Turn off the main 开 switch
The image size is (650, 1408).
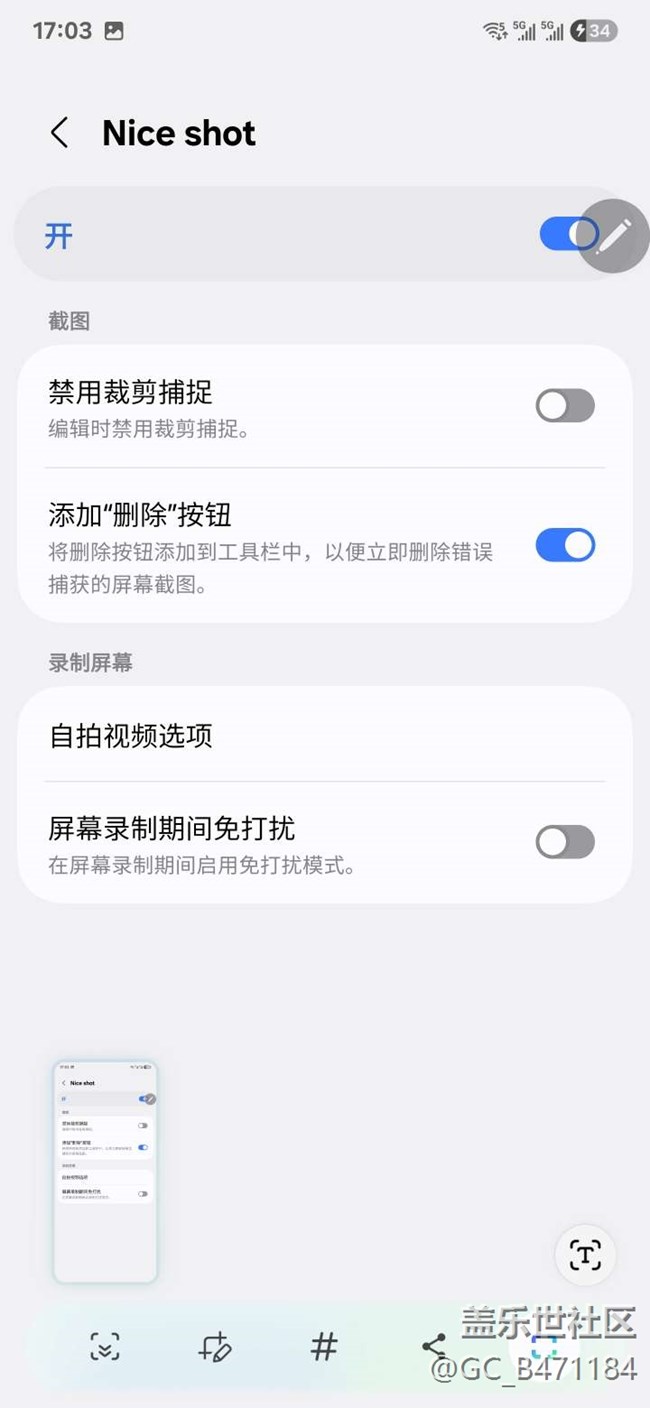pyautogui.click(x=568, y=235)
